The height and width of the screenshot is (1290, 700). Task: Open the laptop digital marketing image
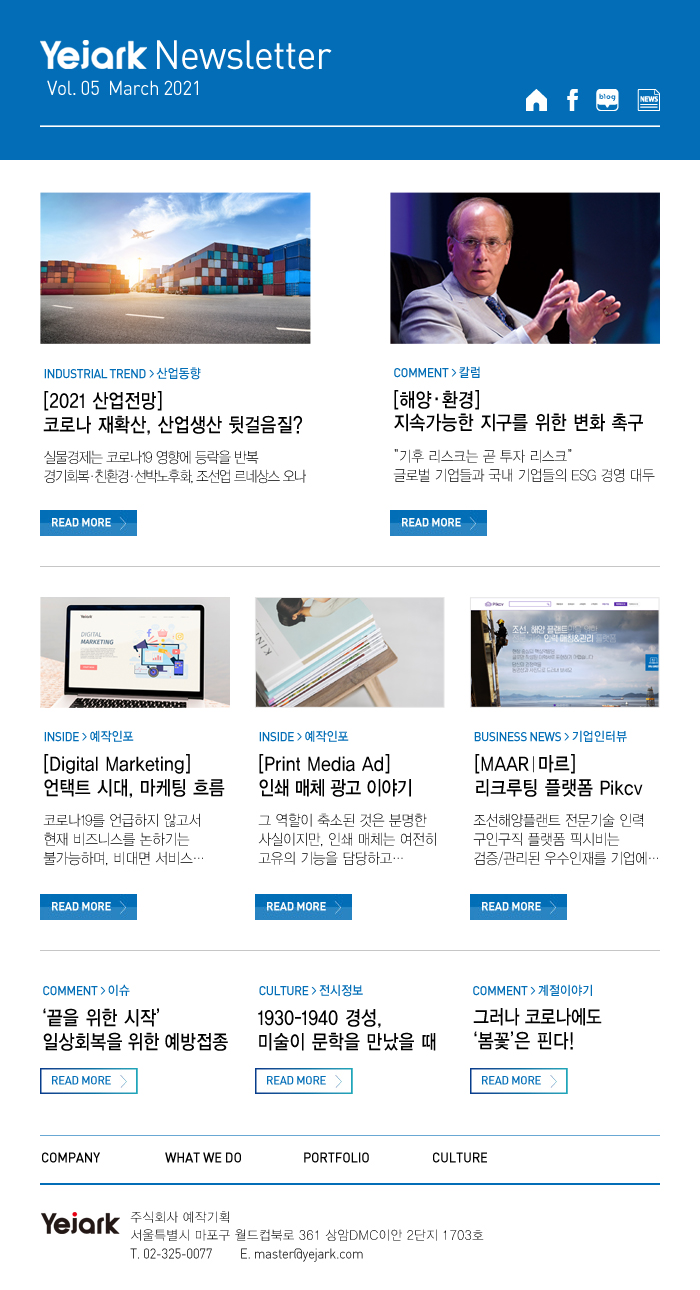point(135,652)
